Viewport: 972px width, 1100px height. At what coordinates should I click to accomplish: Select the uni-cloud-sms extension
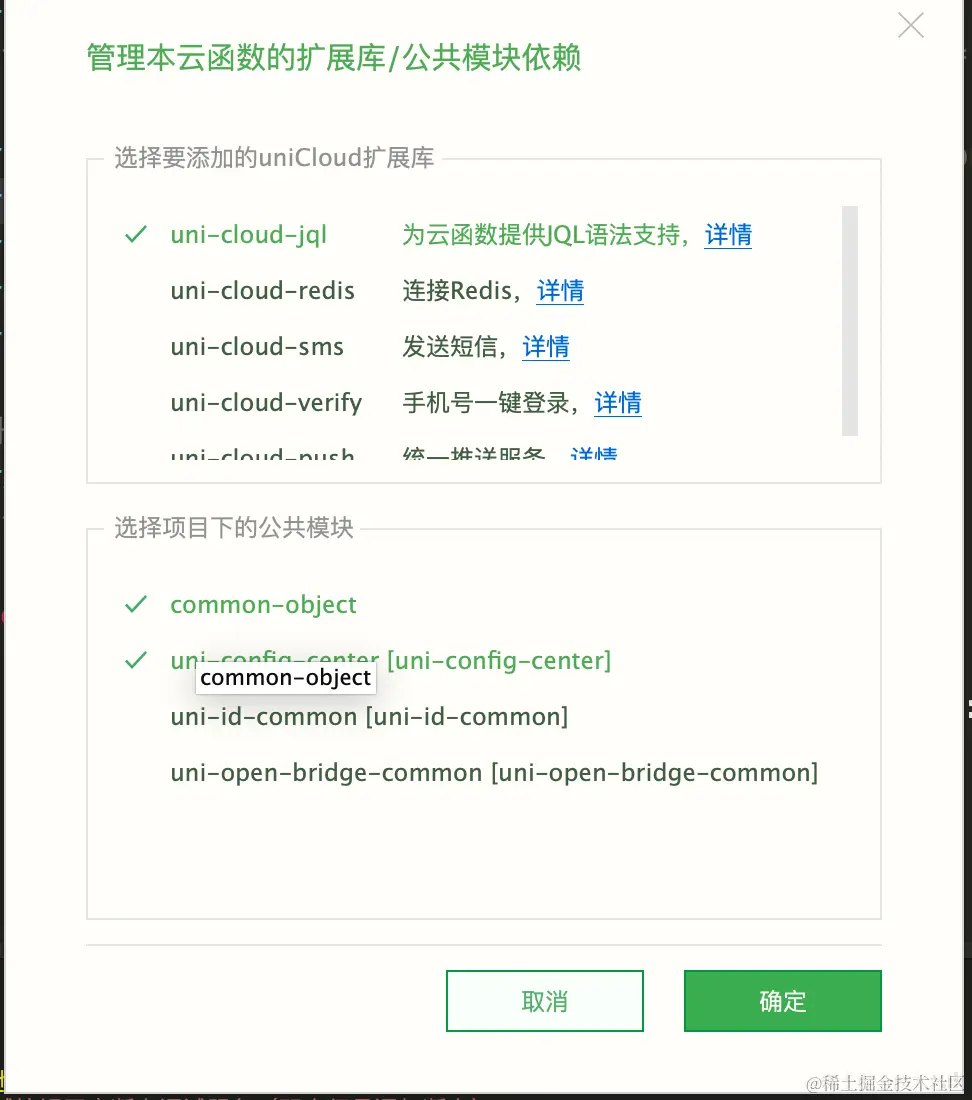[257, 347]
